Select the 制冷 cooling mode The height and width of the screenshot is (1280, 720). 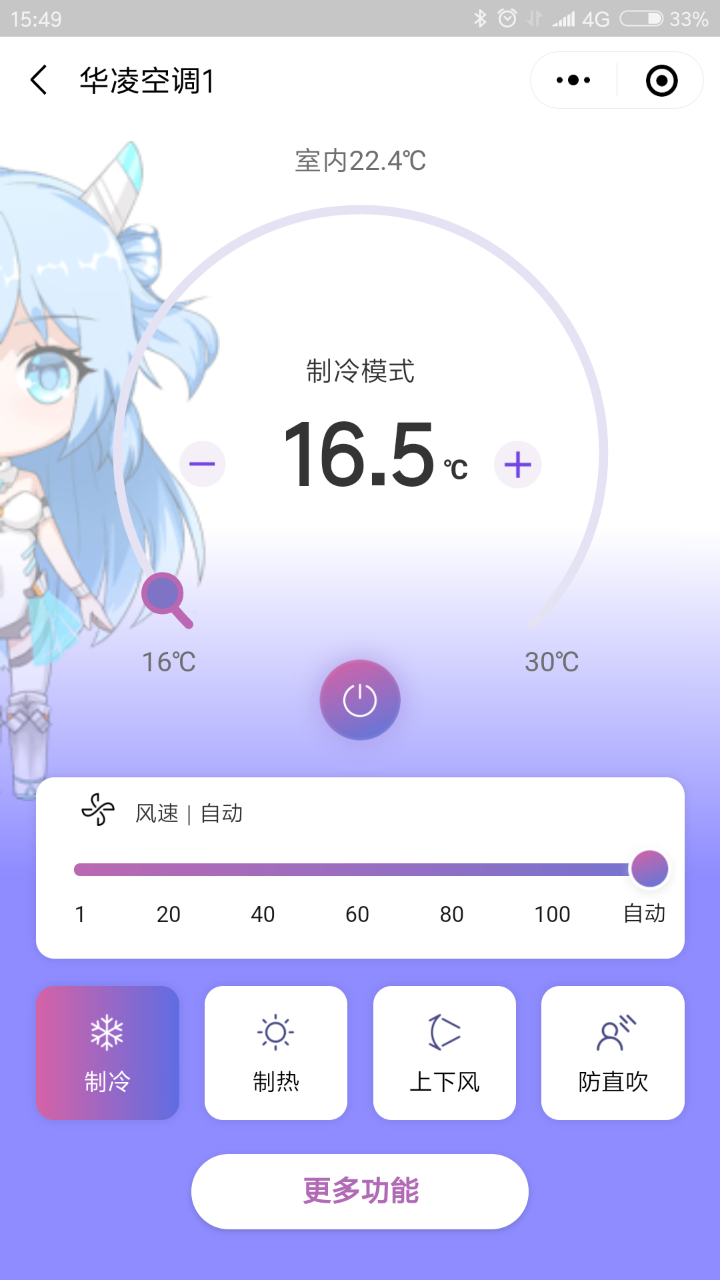pos(107,1052)
